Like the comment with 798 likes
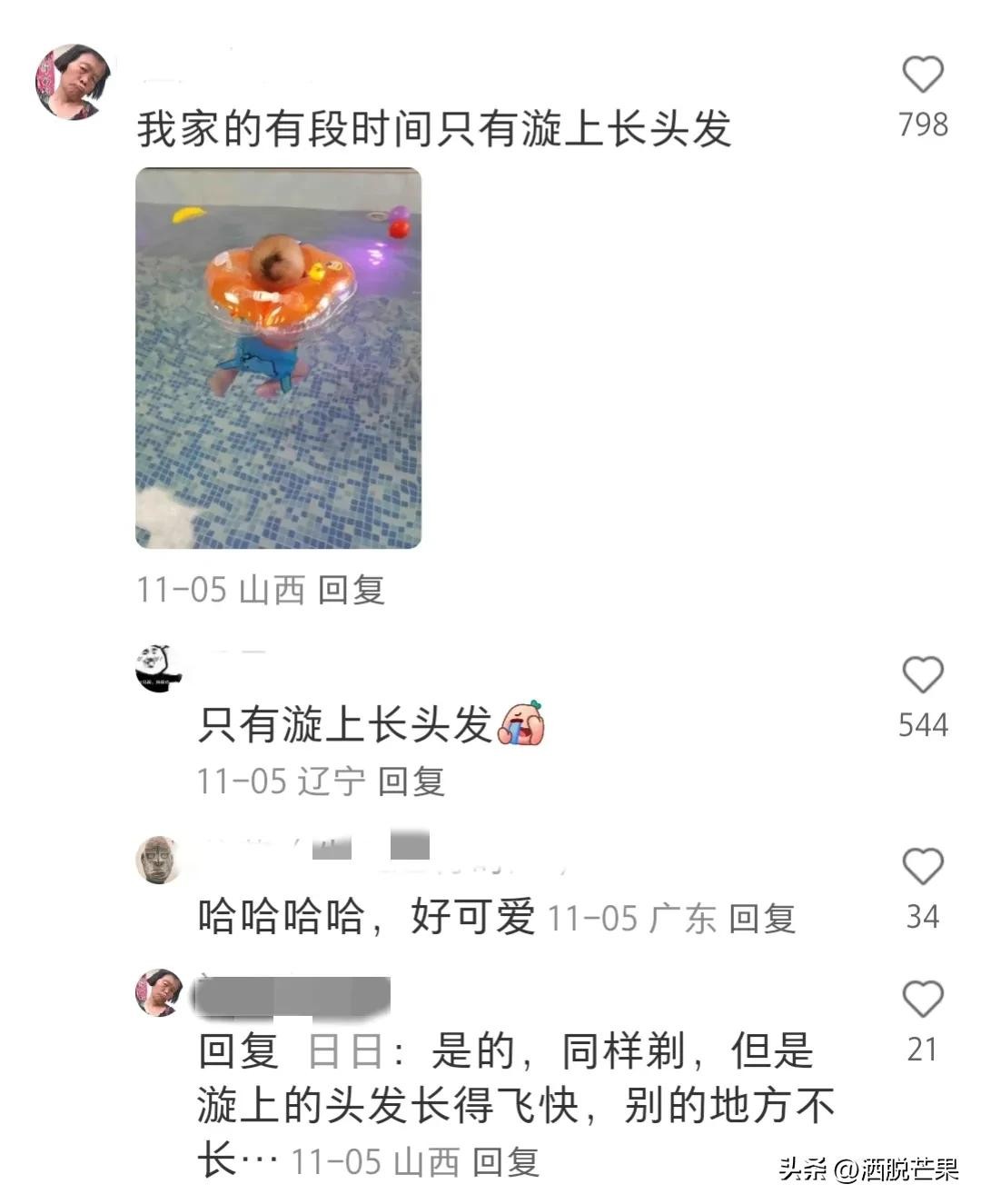 click(x=922, y=75)
